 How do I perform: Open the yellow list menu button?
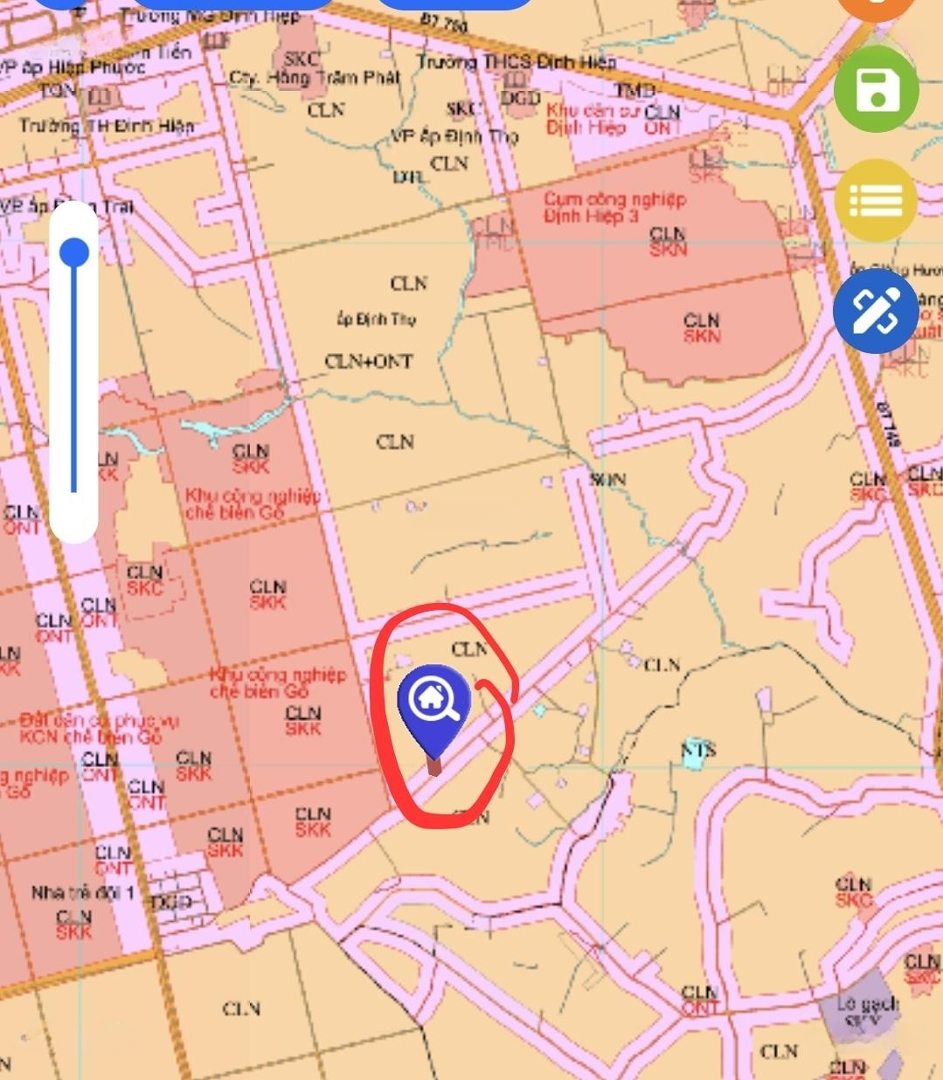point(876,200)
